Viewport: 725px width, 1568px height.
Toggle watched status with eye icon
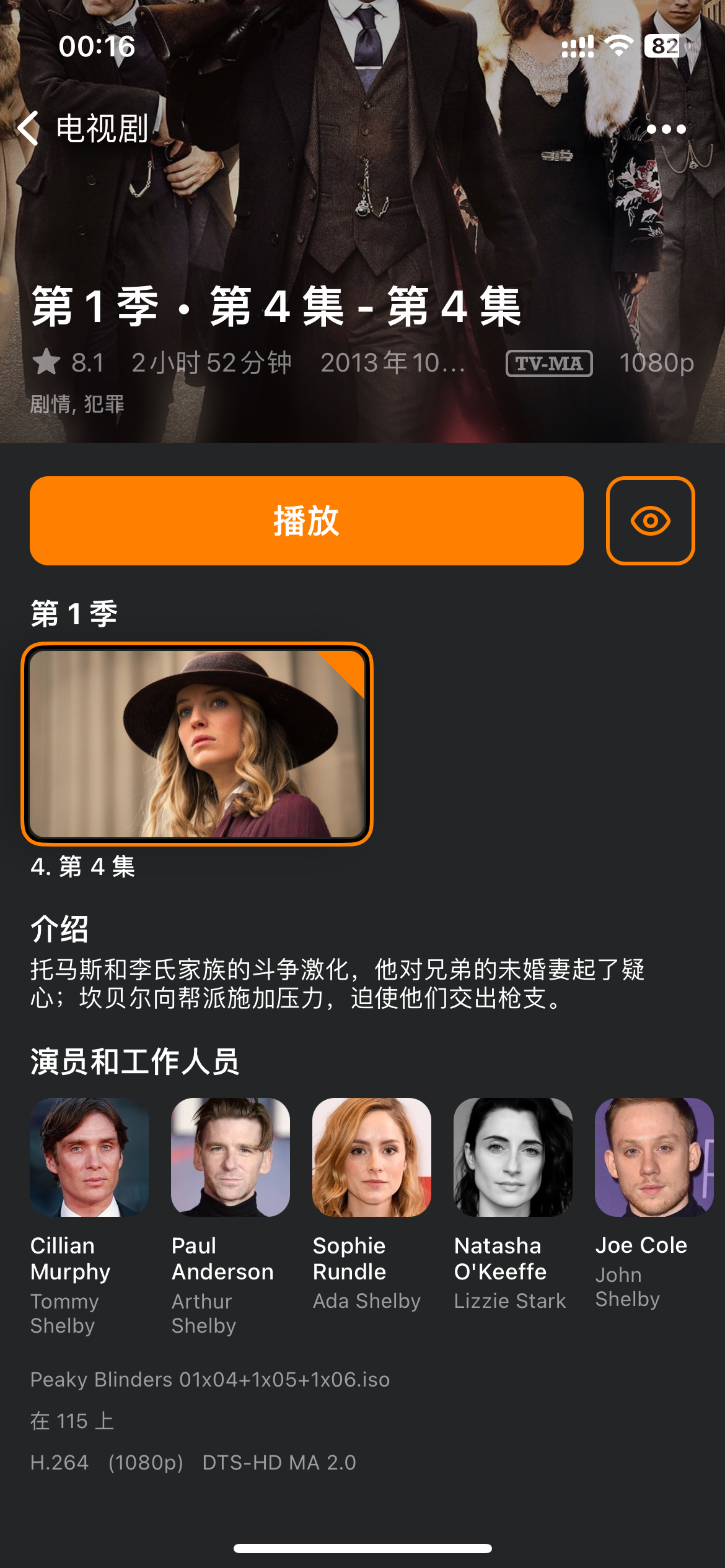tap(650, 520)
